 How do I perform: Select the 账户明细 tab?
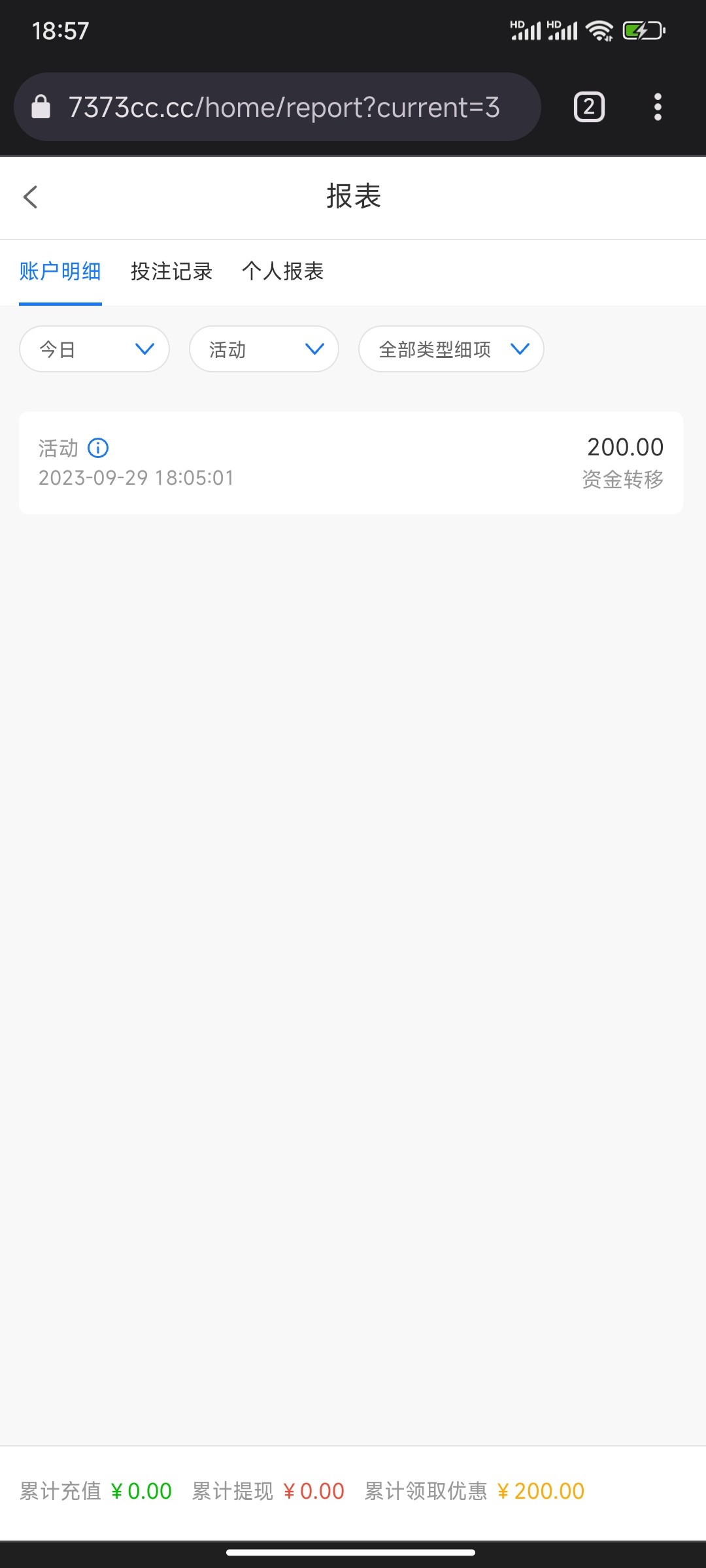click(60, 272)
